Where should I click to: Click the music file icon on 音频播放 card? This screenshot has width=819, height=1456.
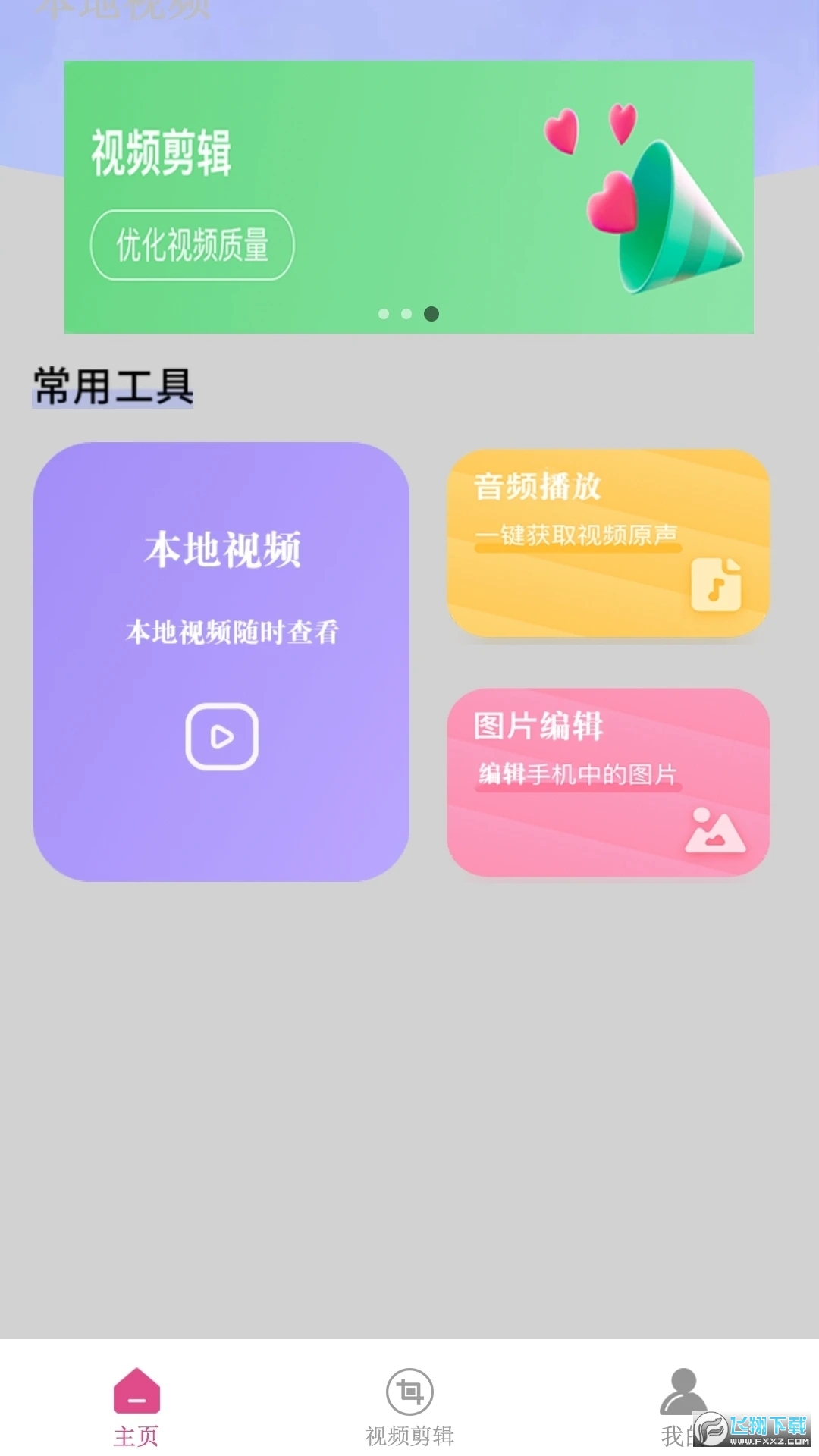[x=719, y=584]
